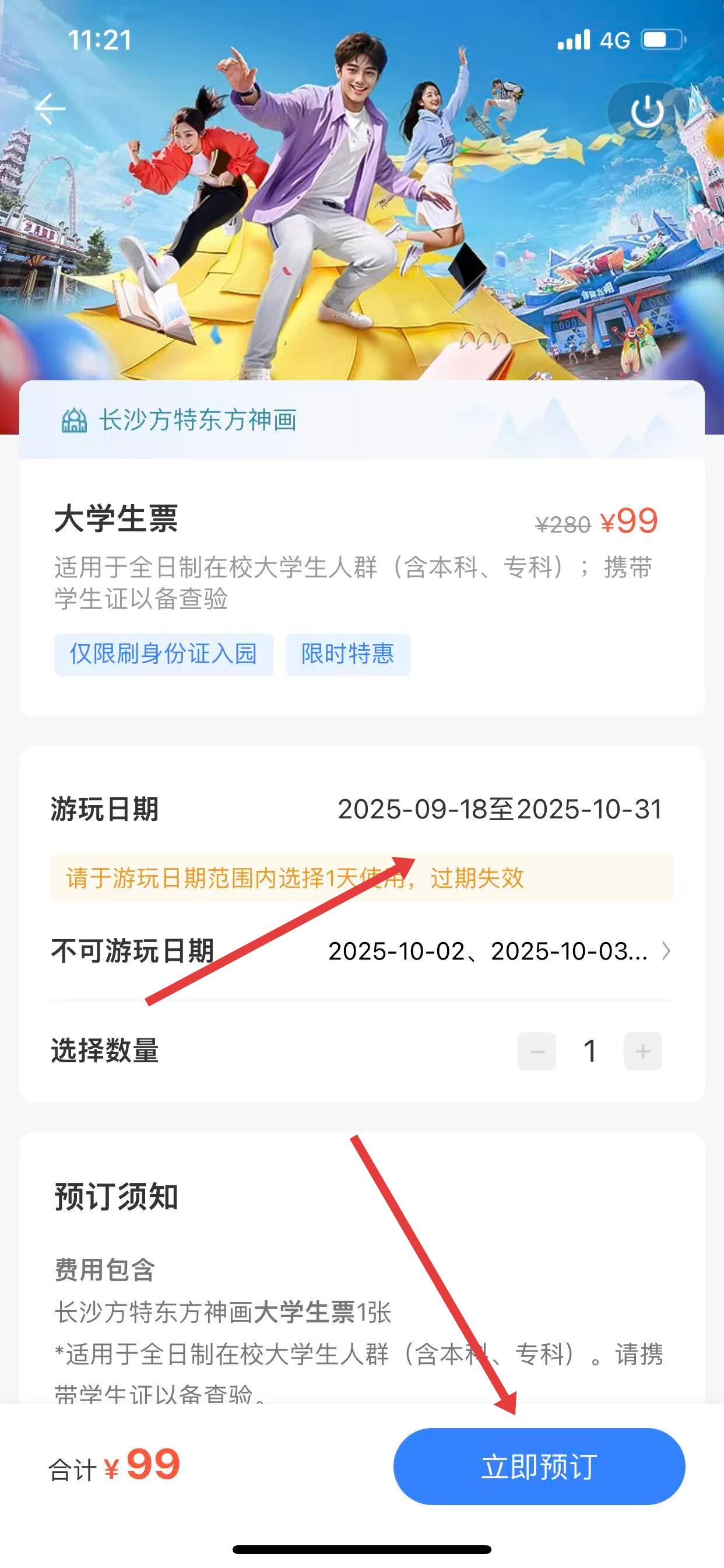The image size is (724, 1568).
Task: Book now with 立即预订
Action: 539,1466
